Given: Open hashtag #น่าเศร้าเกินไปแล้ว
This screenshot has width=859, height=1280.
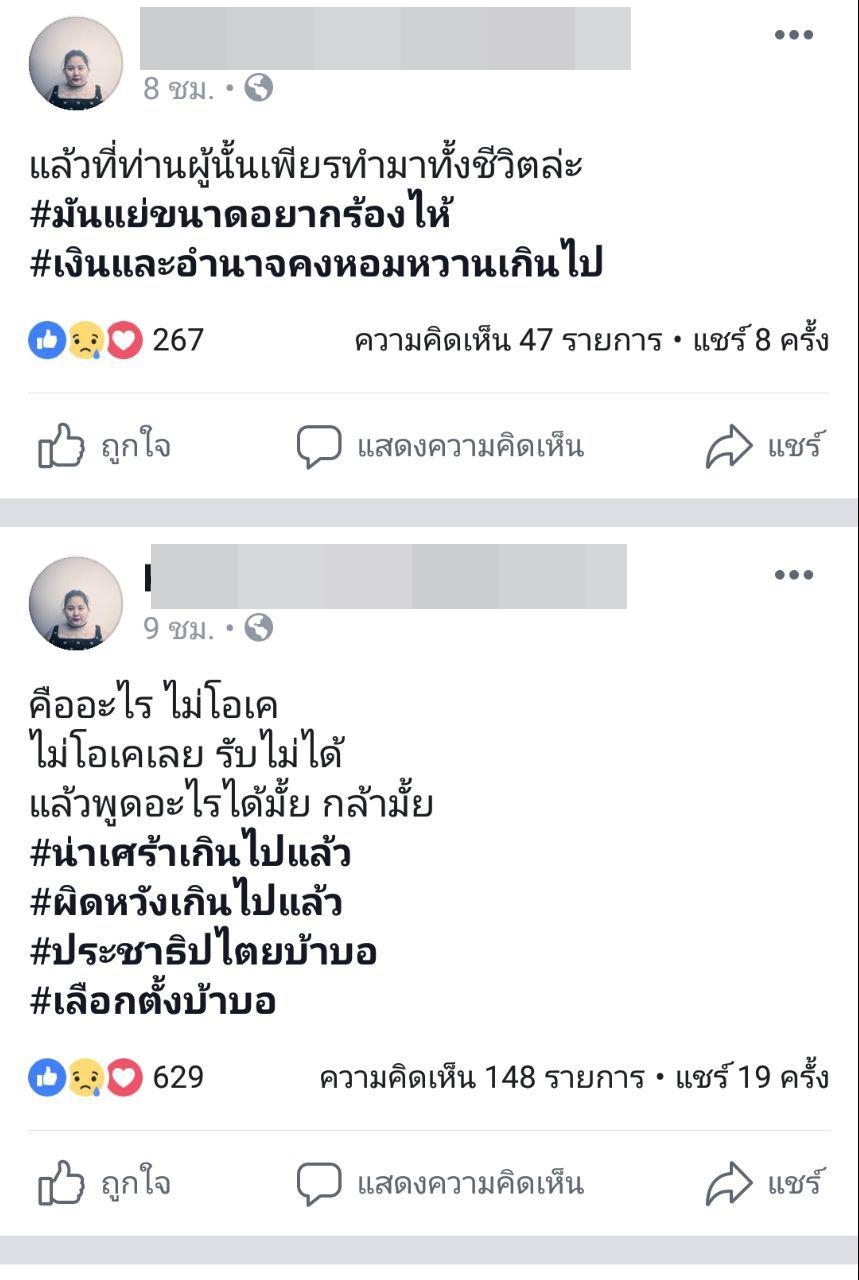Looking at the screenshot, I should [x=190, y=854].
